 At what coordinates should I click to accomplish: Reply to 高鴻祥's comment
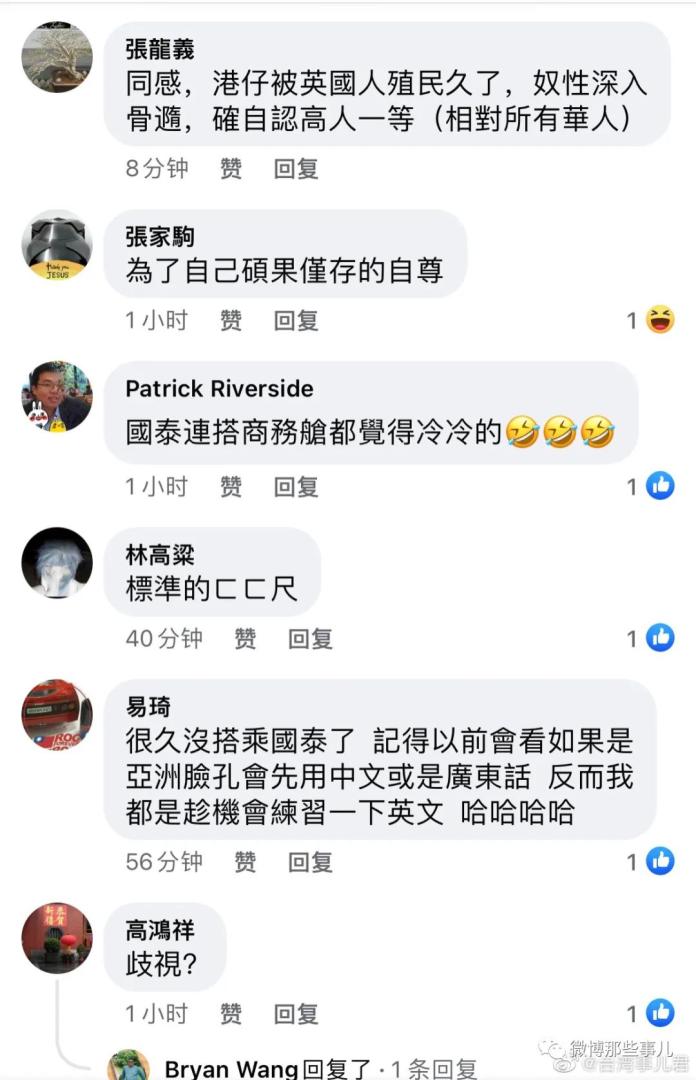pos(296,1014)
